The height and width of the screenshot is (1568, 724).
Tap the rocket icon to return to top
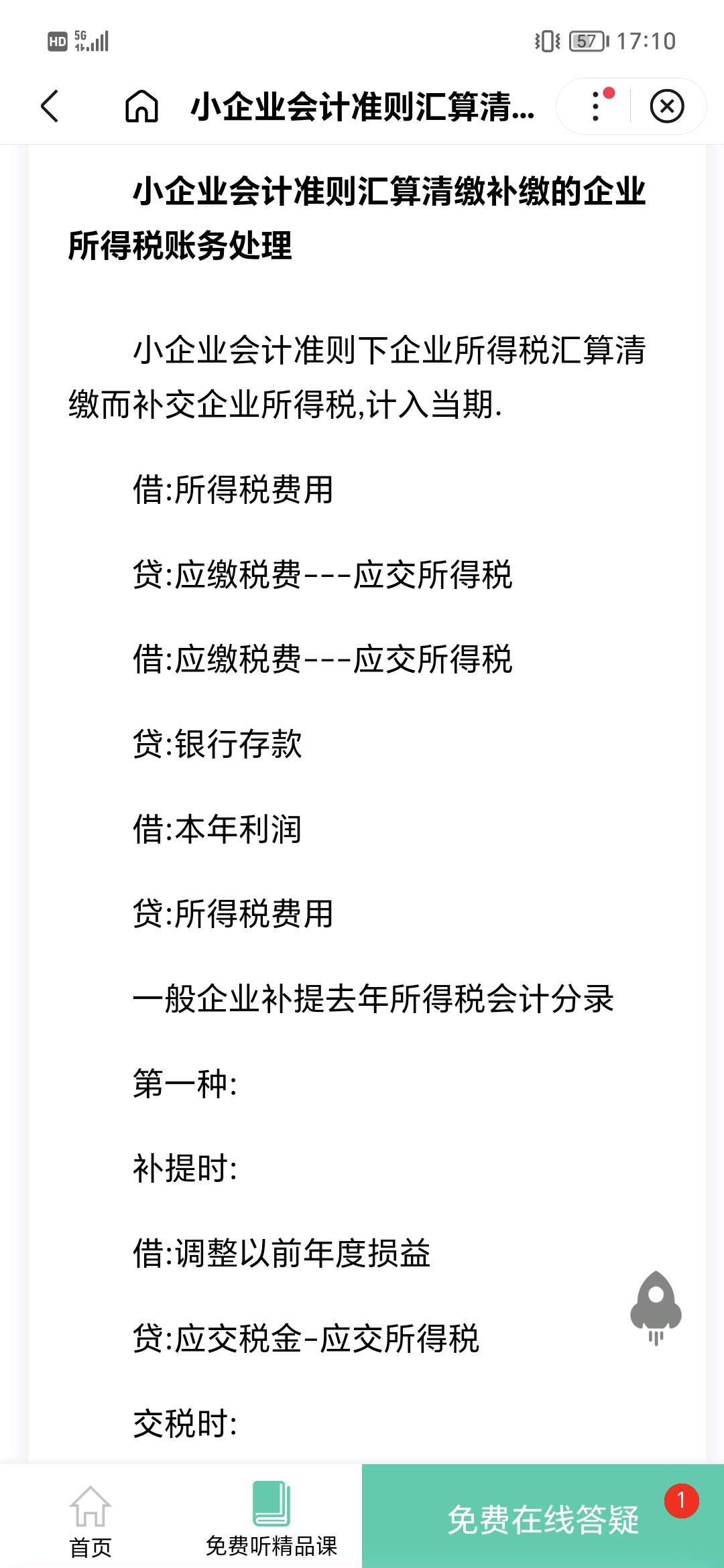click(656, 1307)
